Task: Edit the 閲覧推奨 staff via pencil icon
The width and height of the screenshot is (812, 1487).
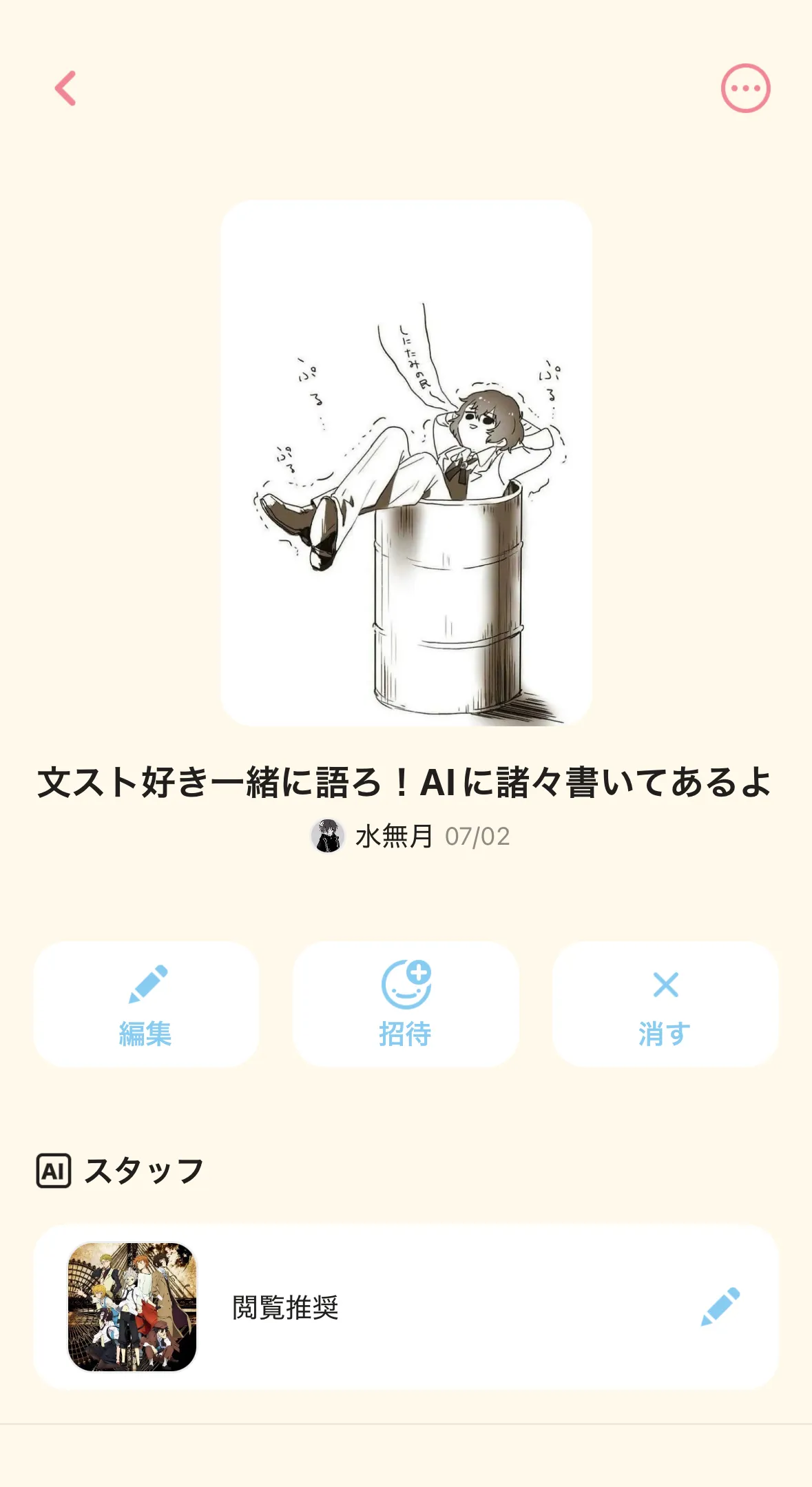Action: click(720, 1306)
